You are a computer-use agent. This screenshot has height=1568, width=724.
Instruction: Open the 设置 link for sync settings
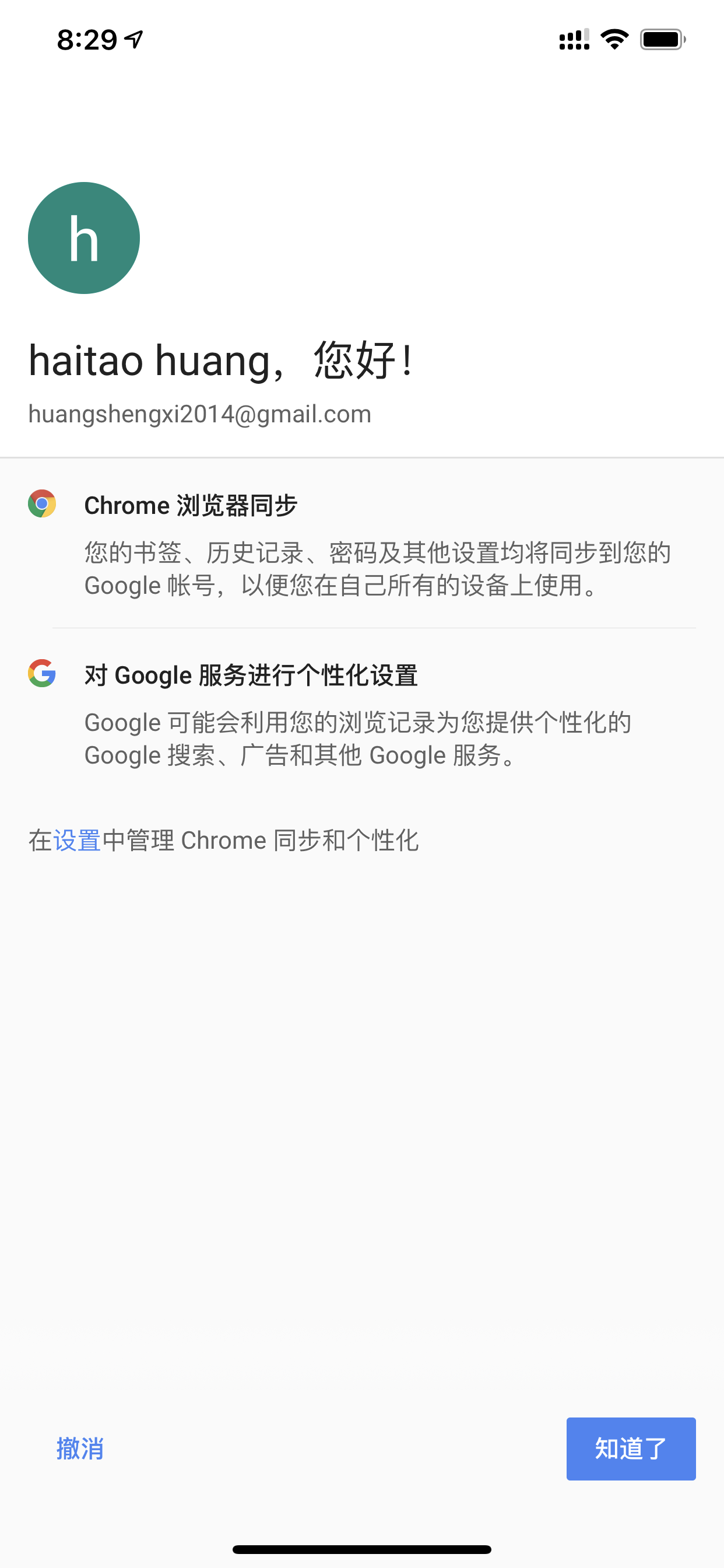pyautogui.click(x=78, y=841)
